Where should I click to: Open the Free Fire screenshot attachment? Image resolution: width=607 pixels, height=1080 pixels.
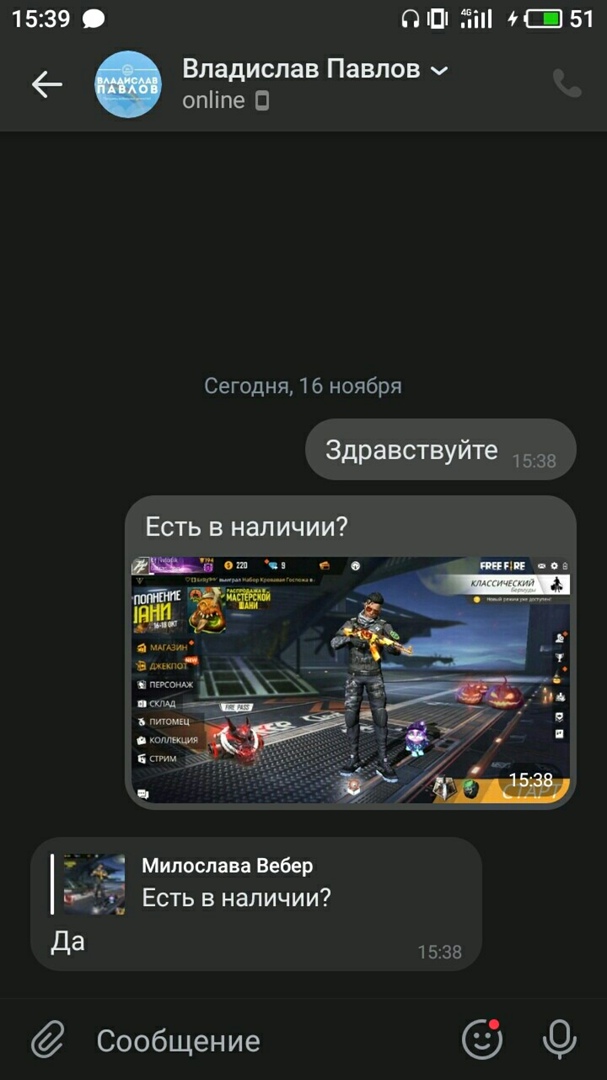point(350,680)
